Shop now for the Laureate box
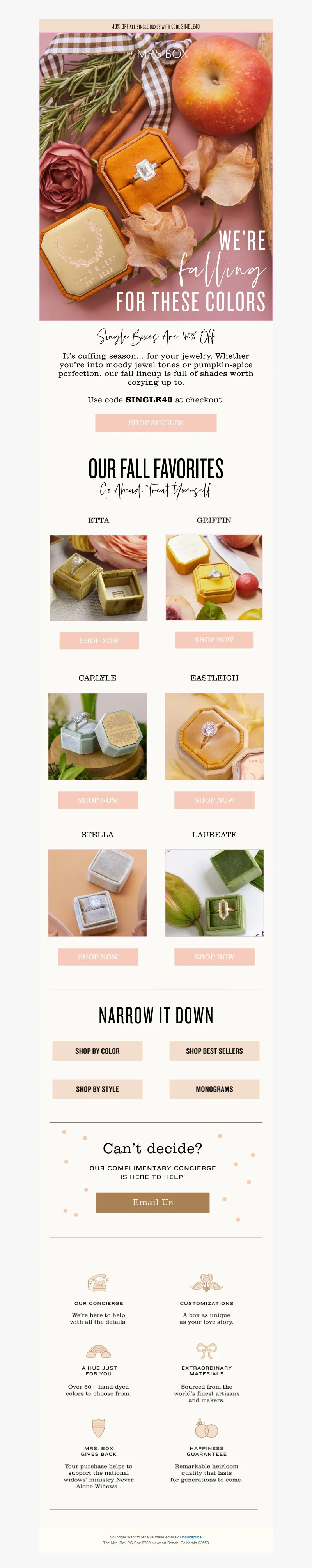This screenshot has height=1568, width=312. click(x=214, y=956)
